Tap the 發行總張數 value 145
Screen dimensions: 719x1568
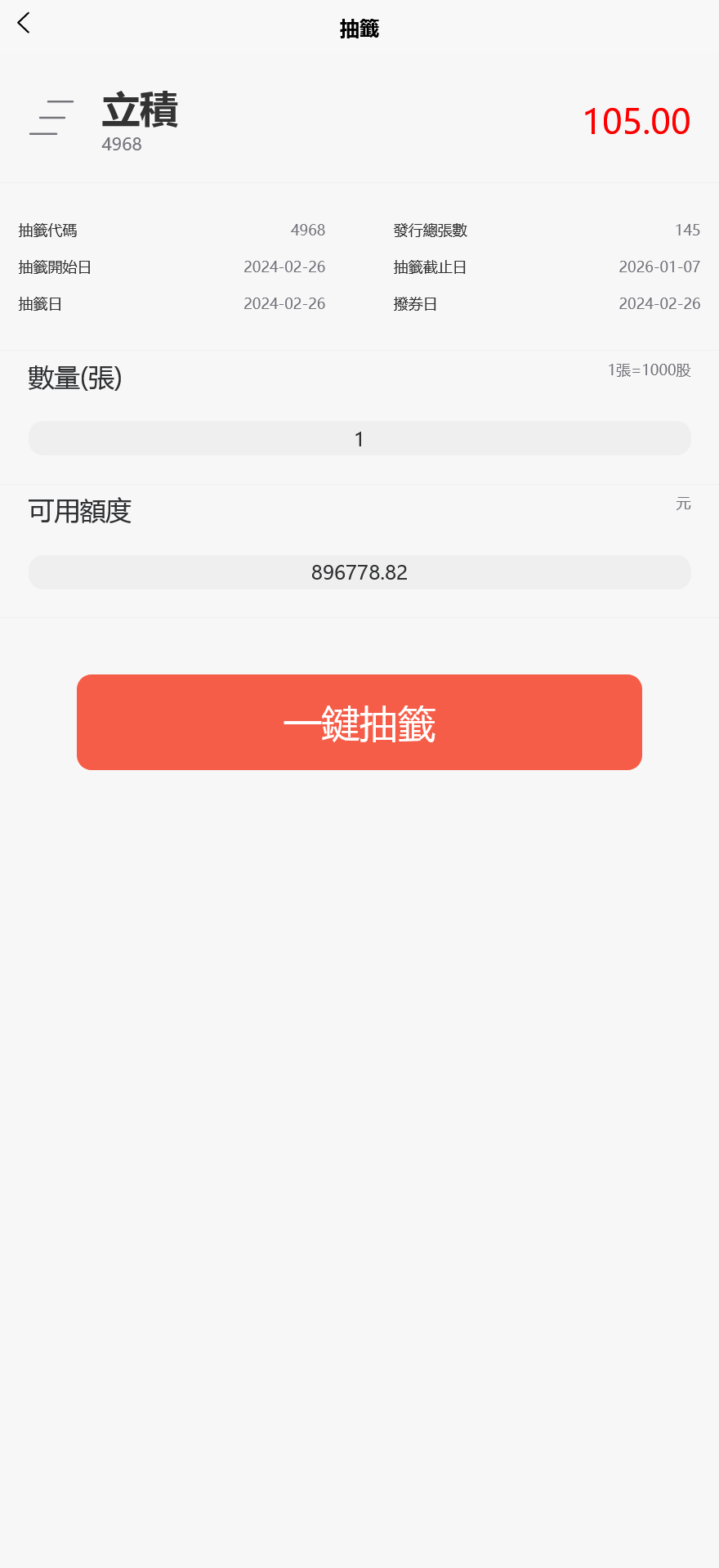pos(689,231)
